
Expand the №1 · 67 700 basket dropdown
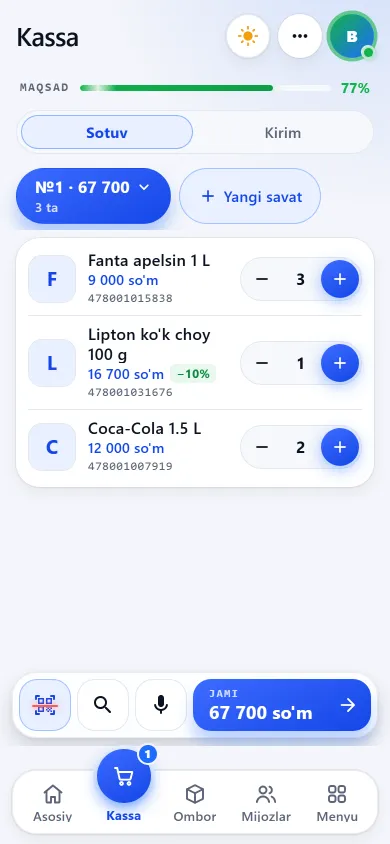(x=93, y=196)
